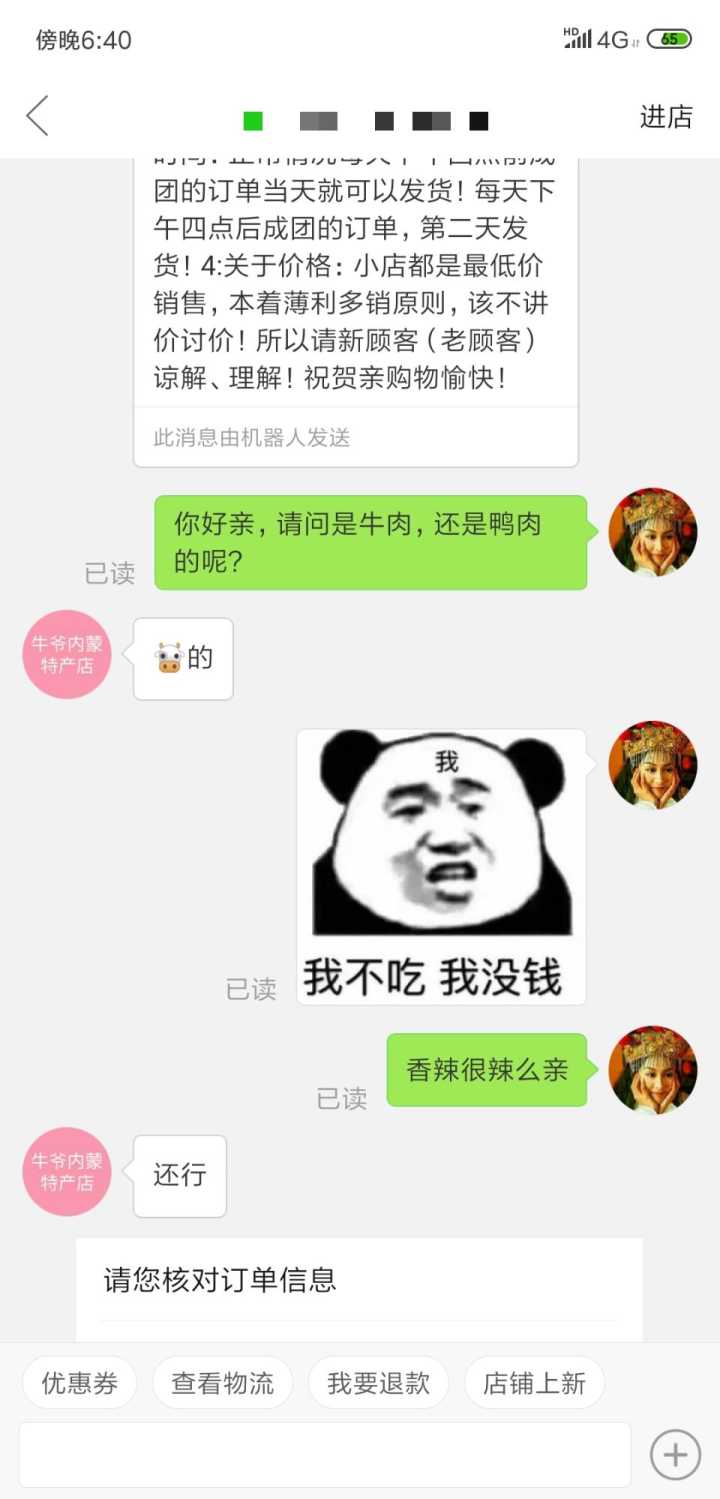This screenshot has height=1499, width=720.
Task: View 店铺上新 new arrivals
Action: (534, 1383)
